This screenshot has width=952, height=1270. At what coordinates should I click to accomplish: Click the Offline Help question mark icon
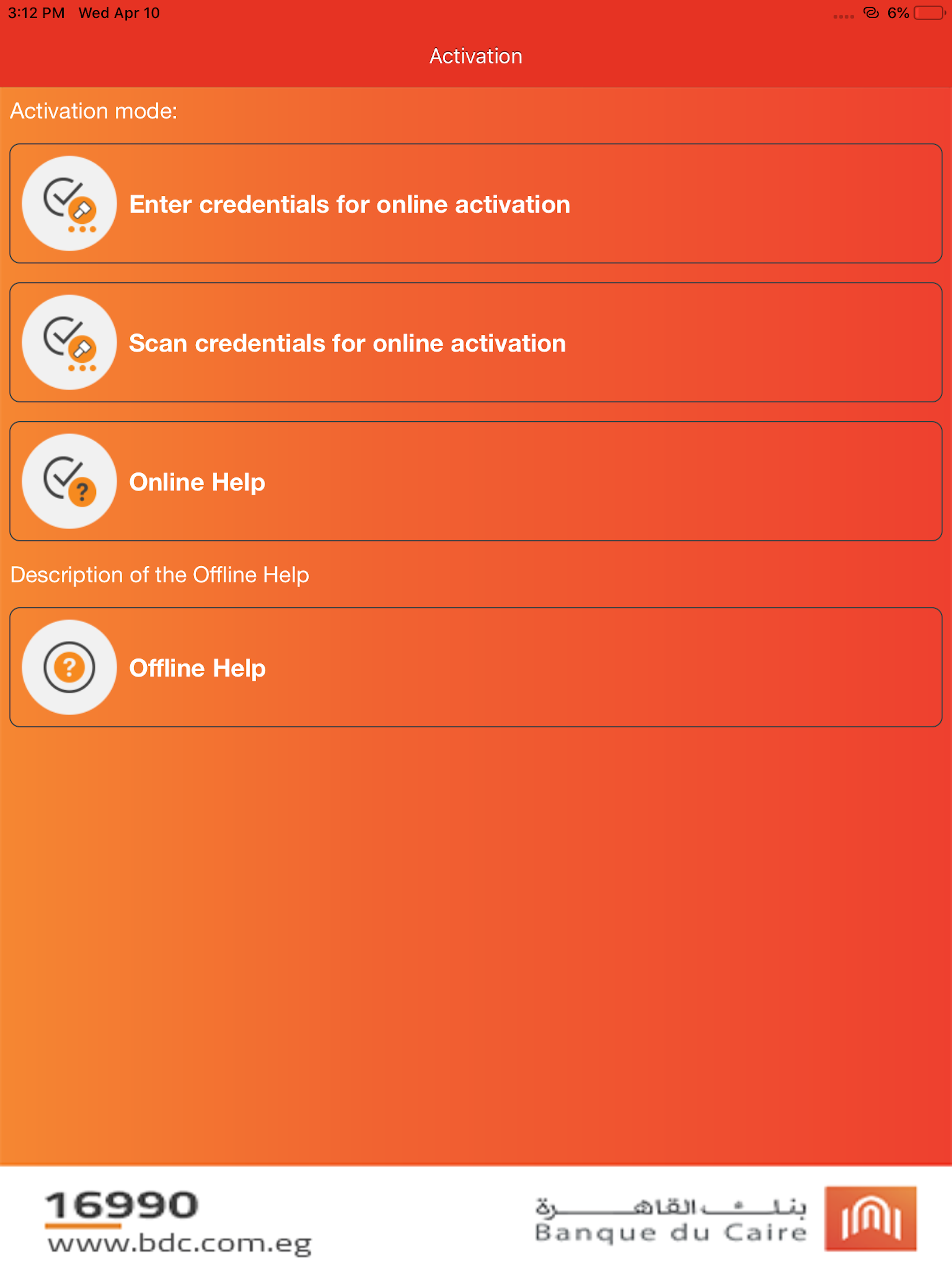click(69, 667)
